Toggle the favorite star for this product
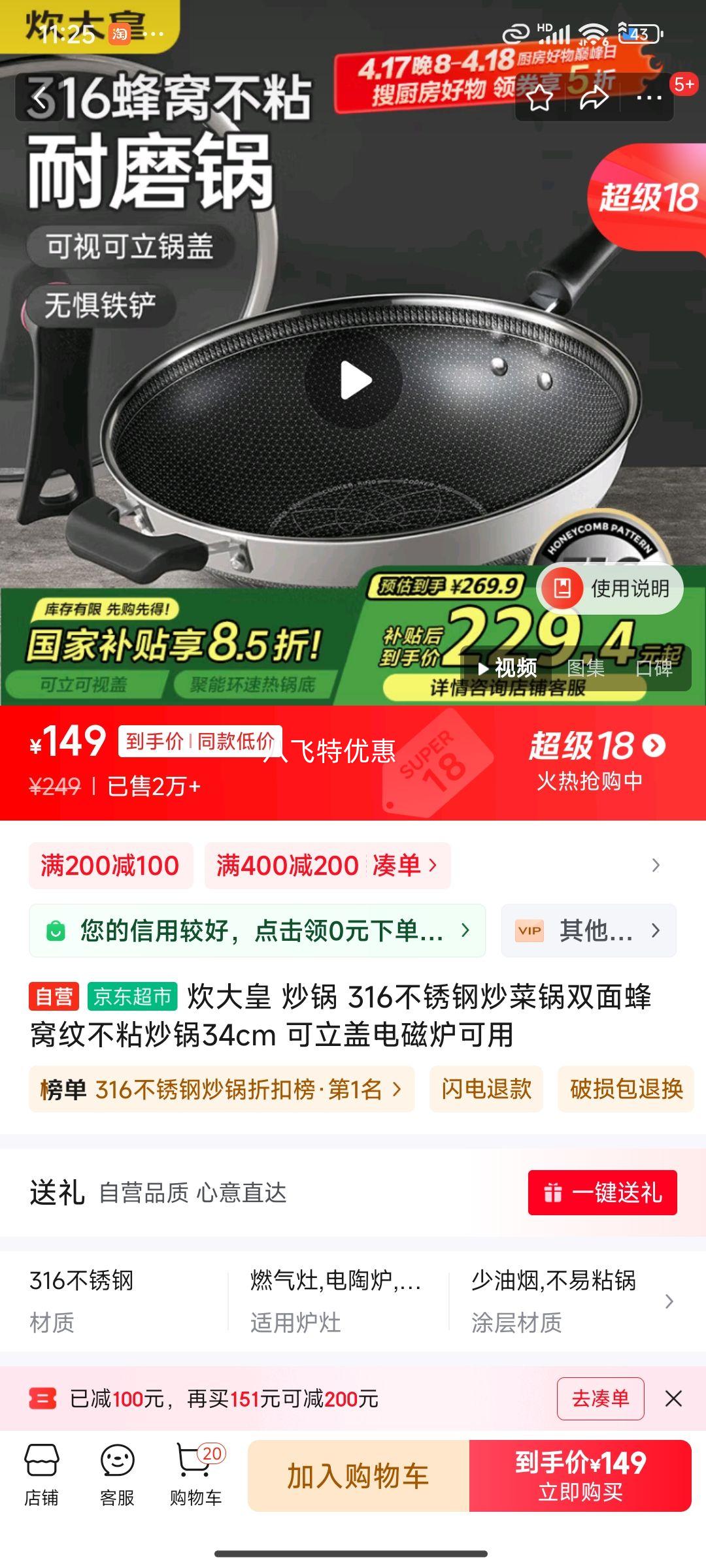Screen dimensions: 706x1568 click(x=539, y=97)
